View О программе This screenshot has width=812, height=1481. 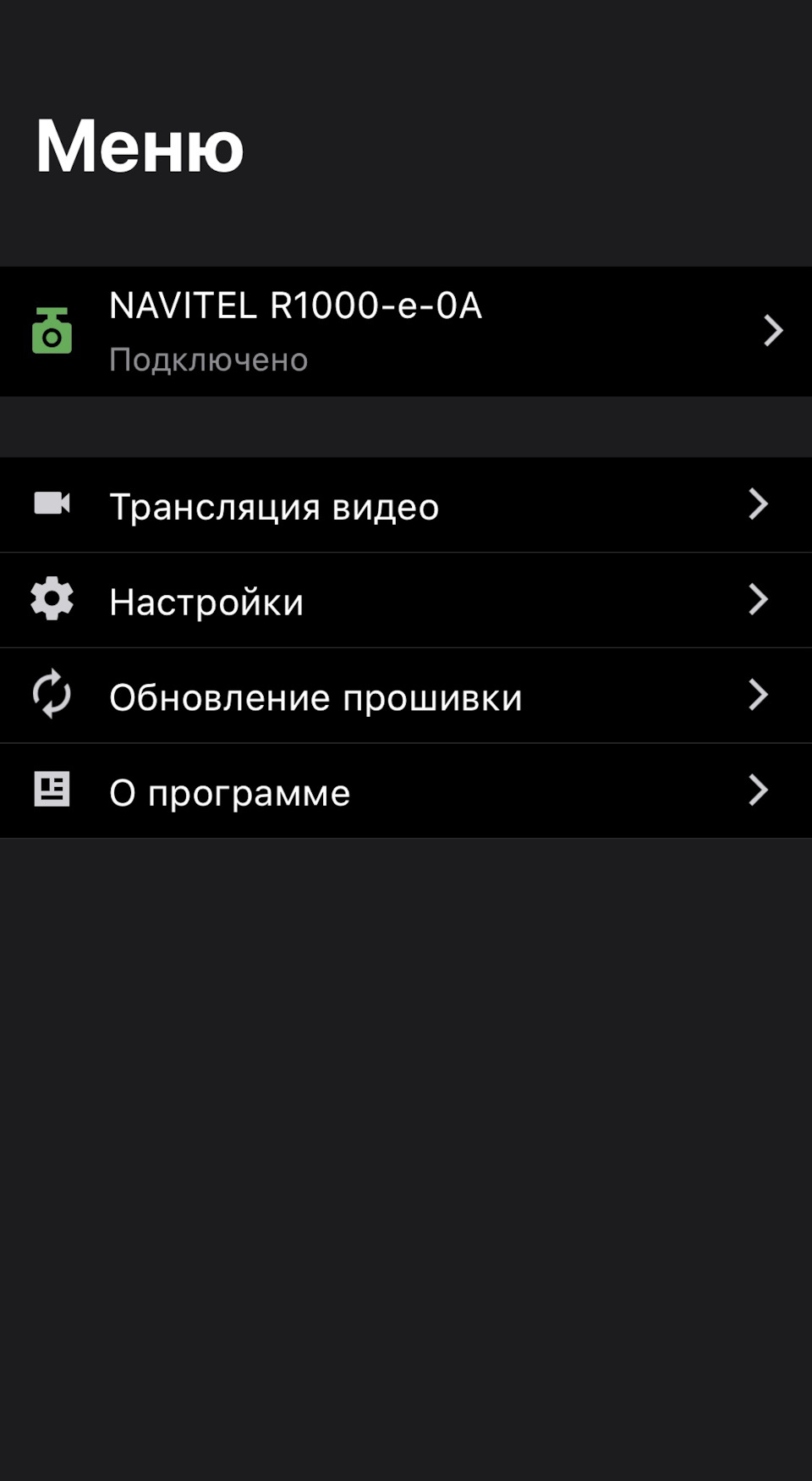(x=406, y=791)
